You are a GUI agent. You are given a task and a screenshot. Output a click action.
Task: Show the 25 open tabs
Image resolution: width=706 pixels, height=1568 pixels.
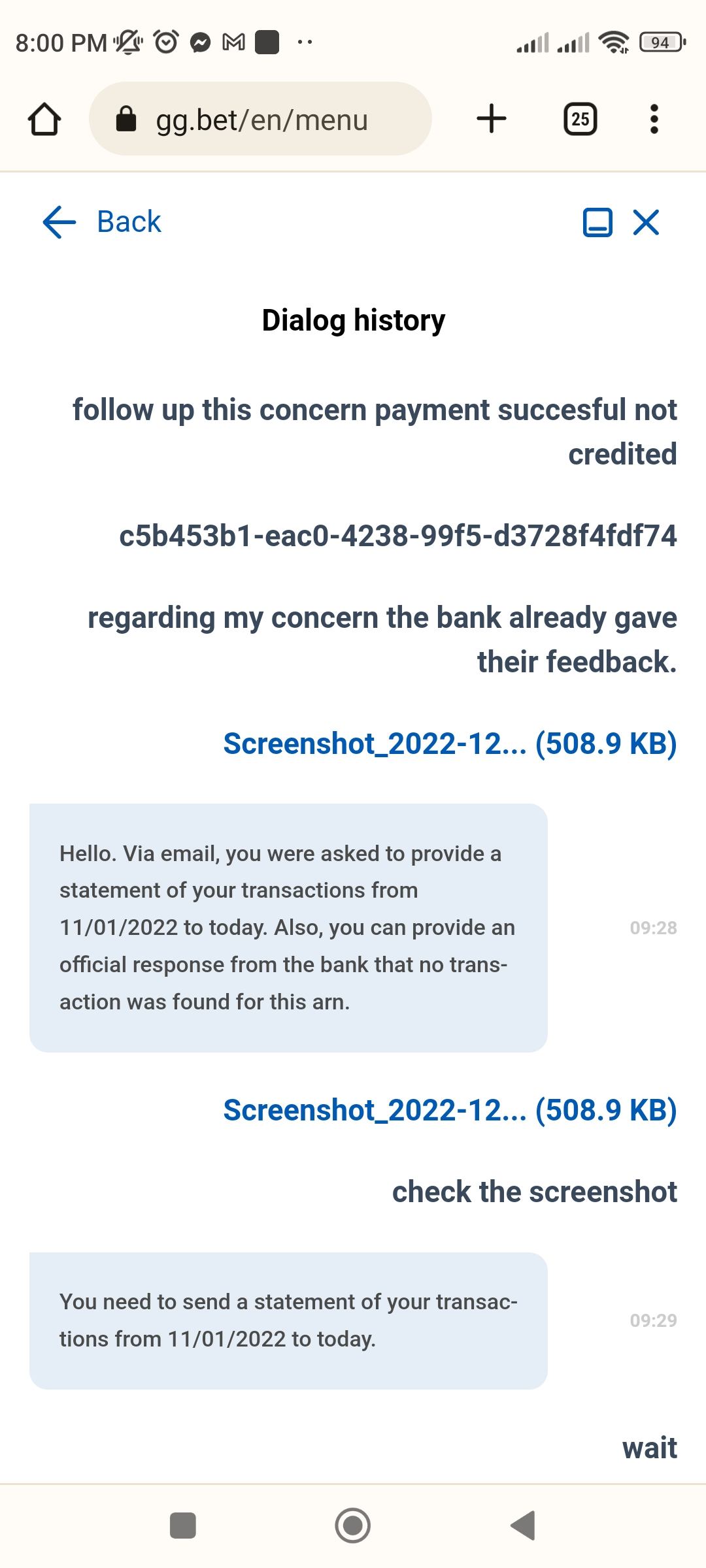[x=580, y=119]
